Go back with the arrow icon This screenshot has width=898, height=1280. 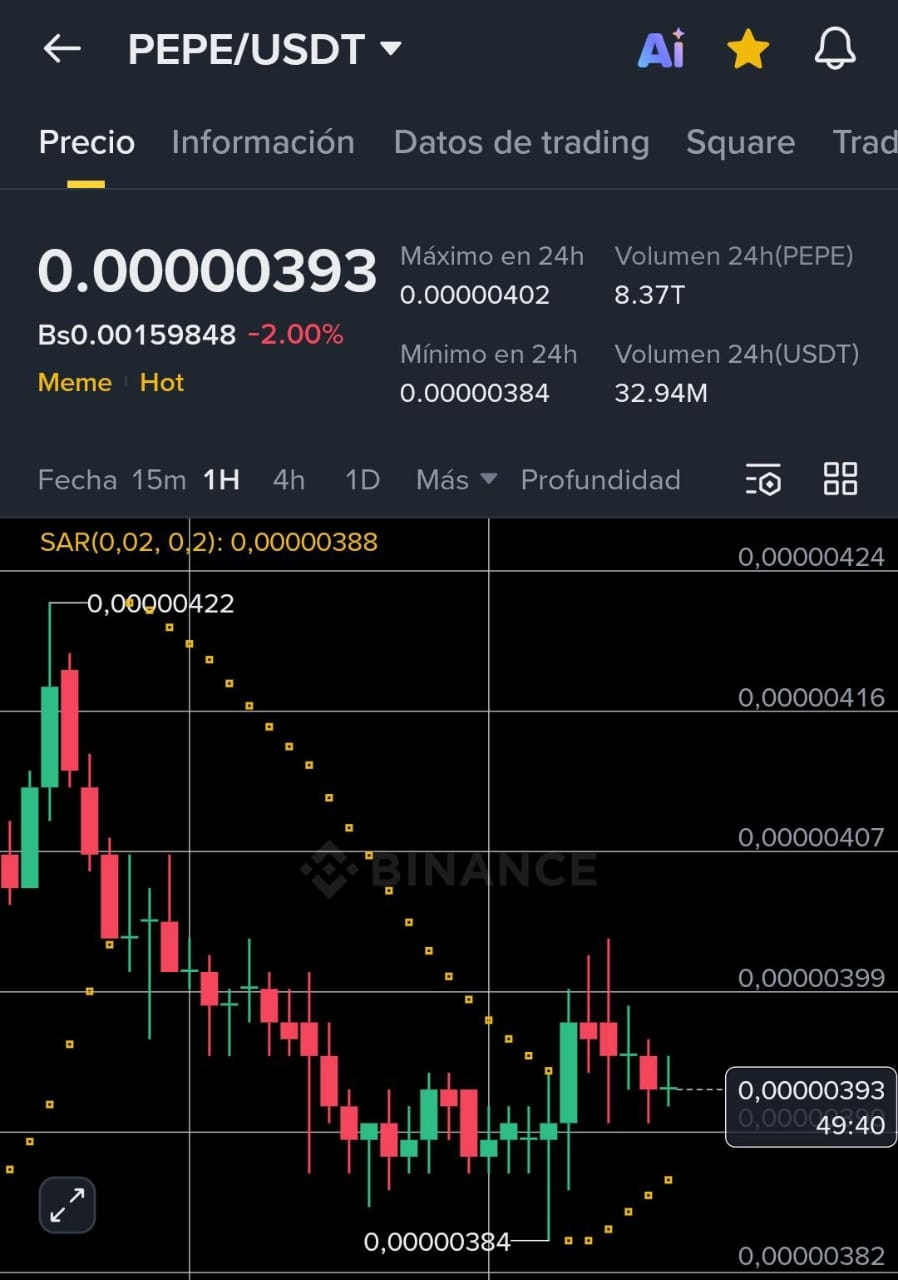61,49
